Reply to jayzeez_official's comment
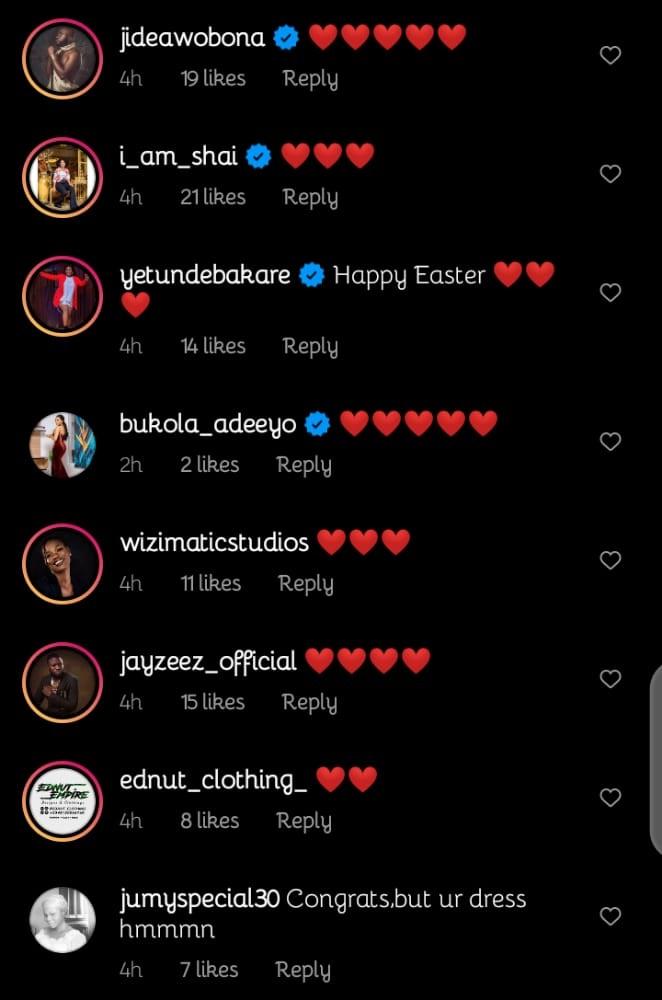Image resolution: width=662 pixels, height=1000 pixels. (x=309, y=702)
